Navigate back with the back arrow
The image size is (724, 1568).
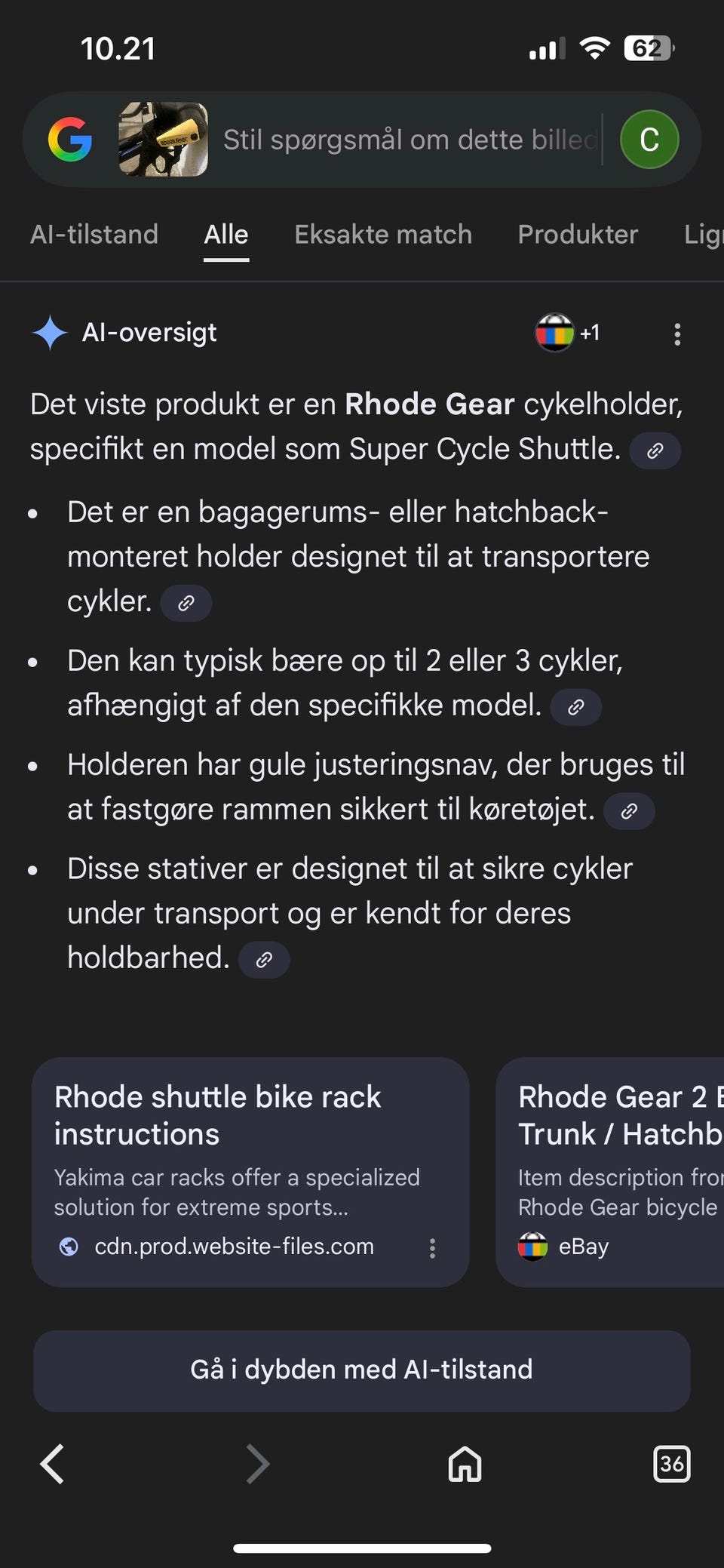point(51,1465)
